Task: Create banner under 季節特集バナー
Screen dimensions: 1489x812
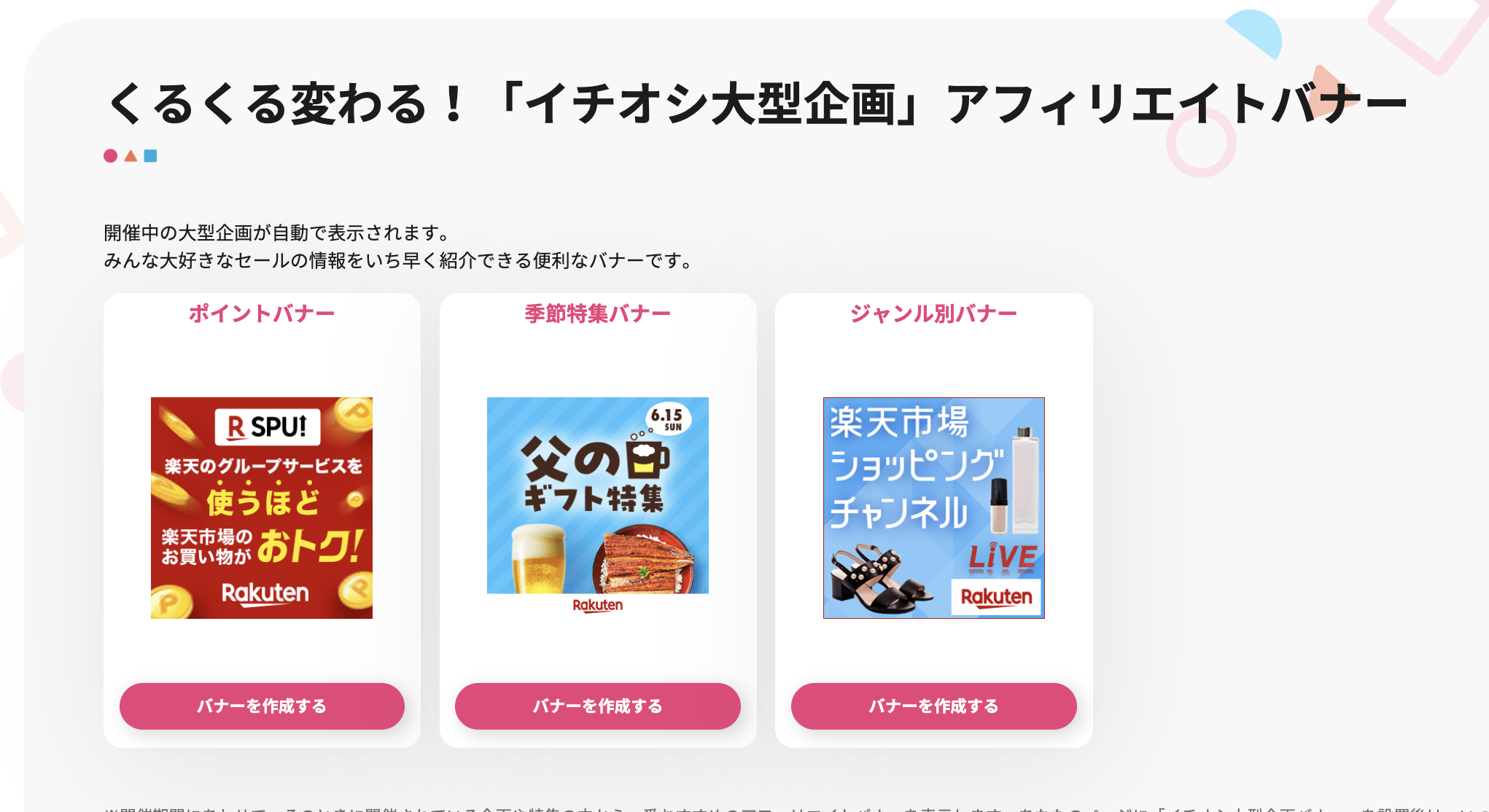Action: coord(597,706)
